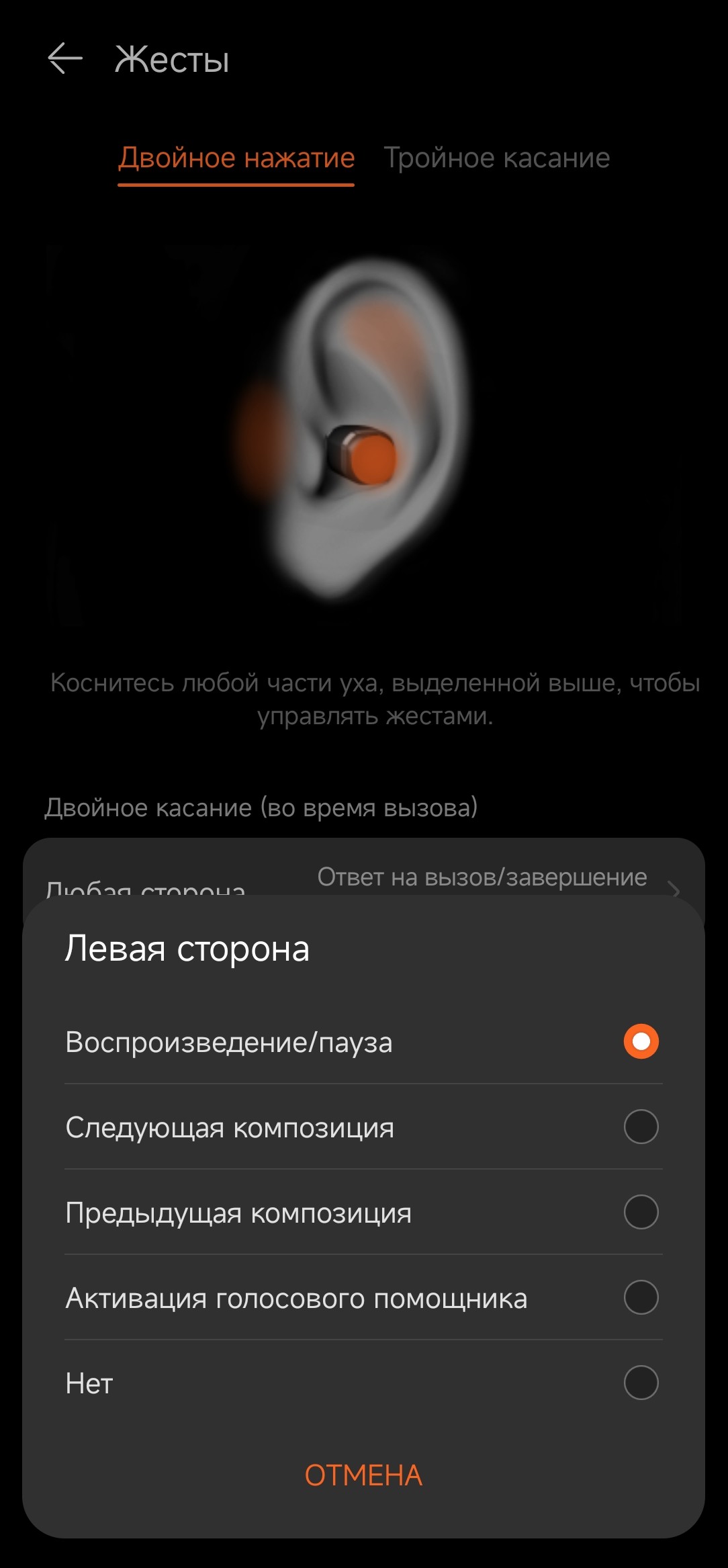
Task: Switch to Тройное касание tab
Action: pos(496,159)
